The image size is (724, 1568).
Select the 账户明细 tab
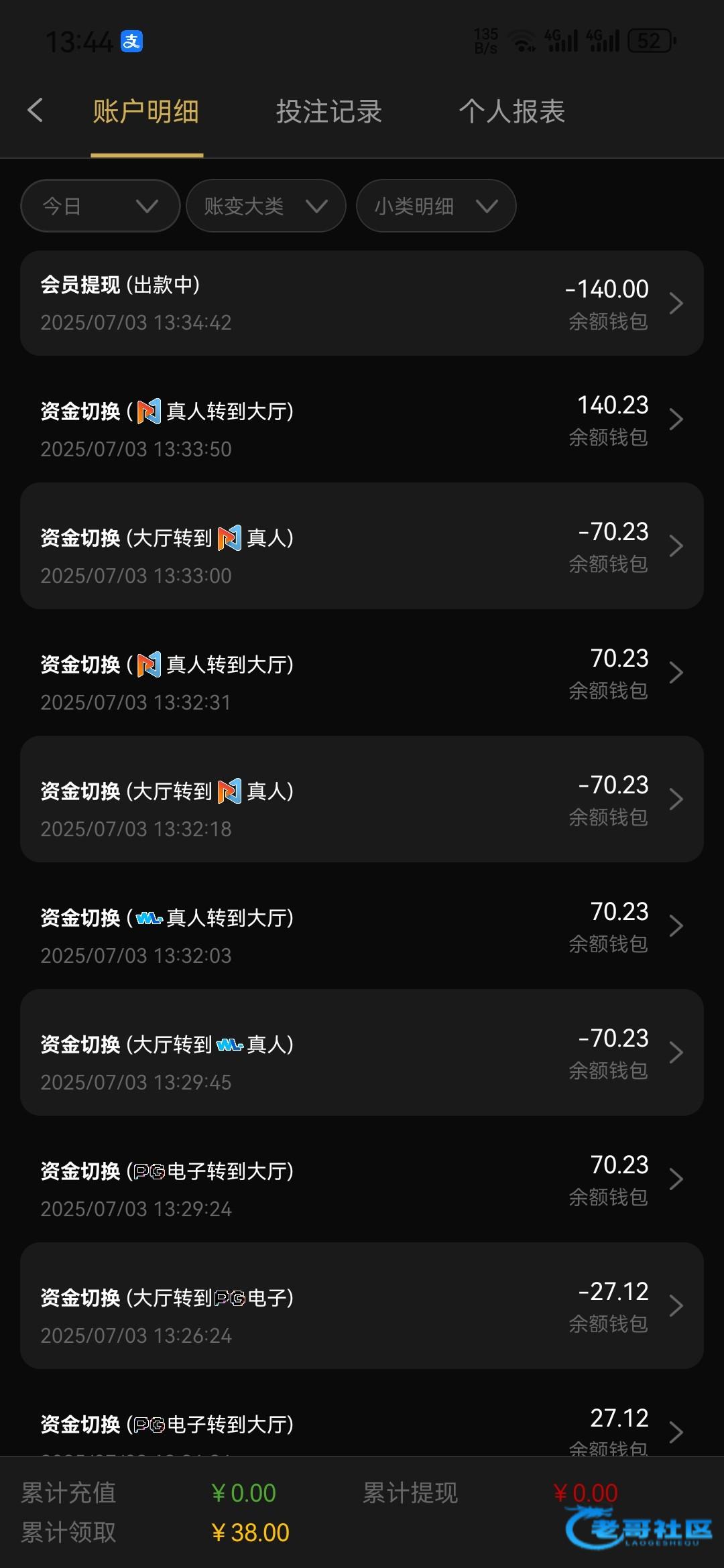146,111
